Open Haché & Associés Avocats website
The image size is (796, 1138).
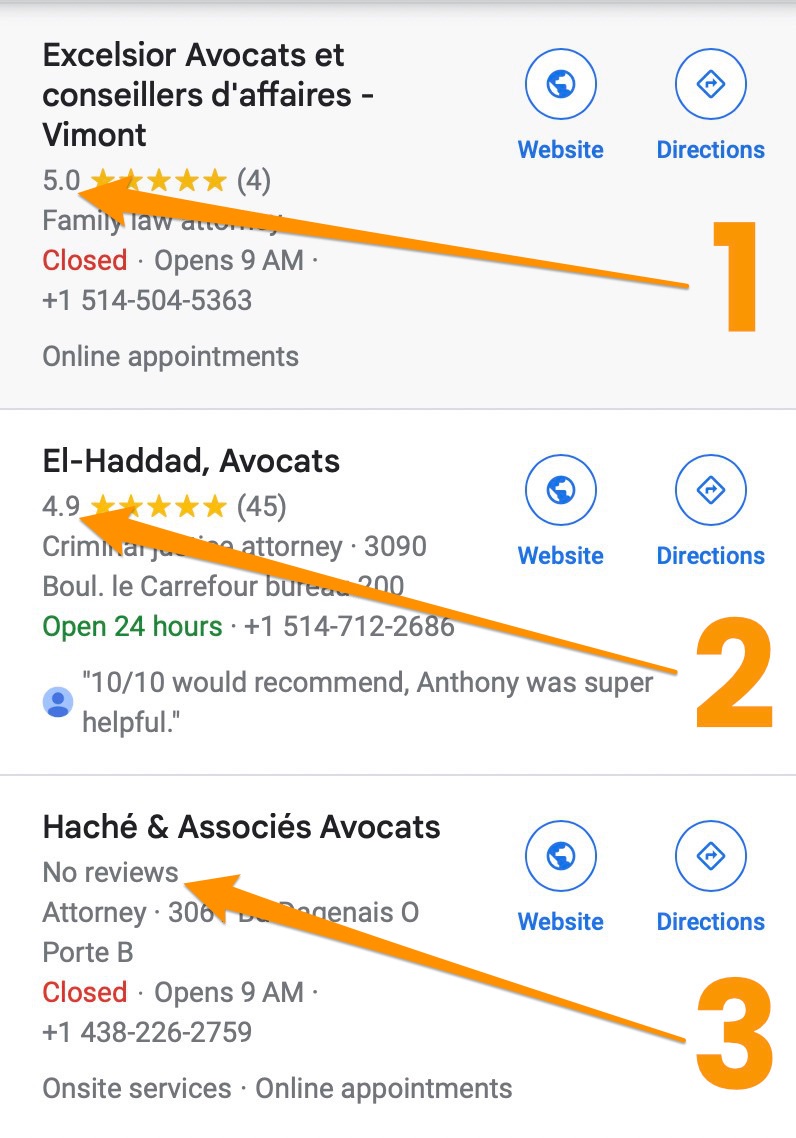pyautogui.click(x=560, y=858)
